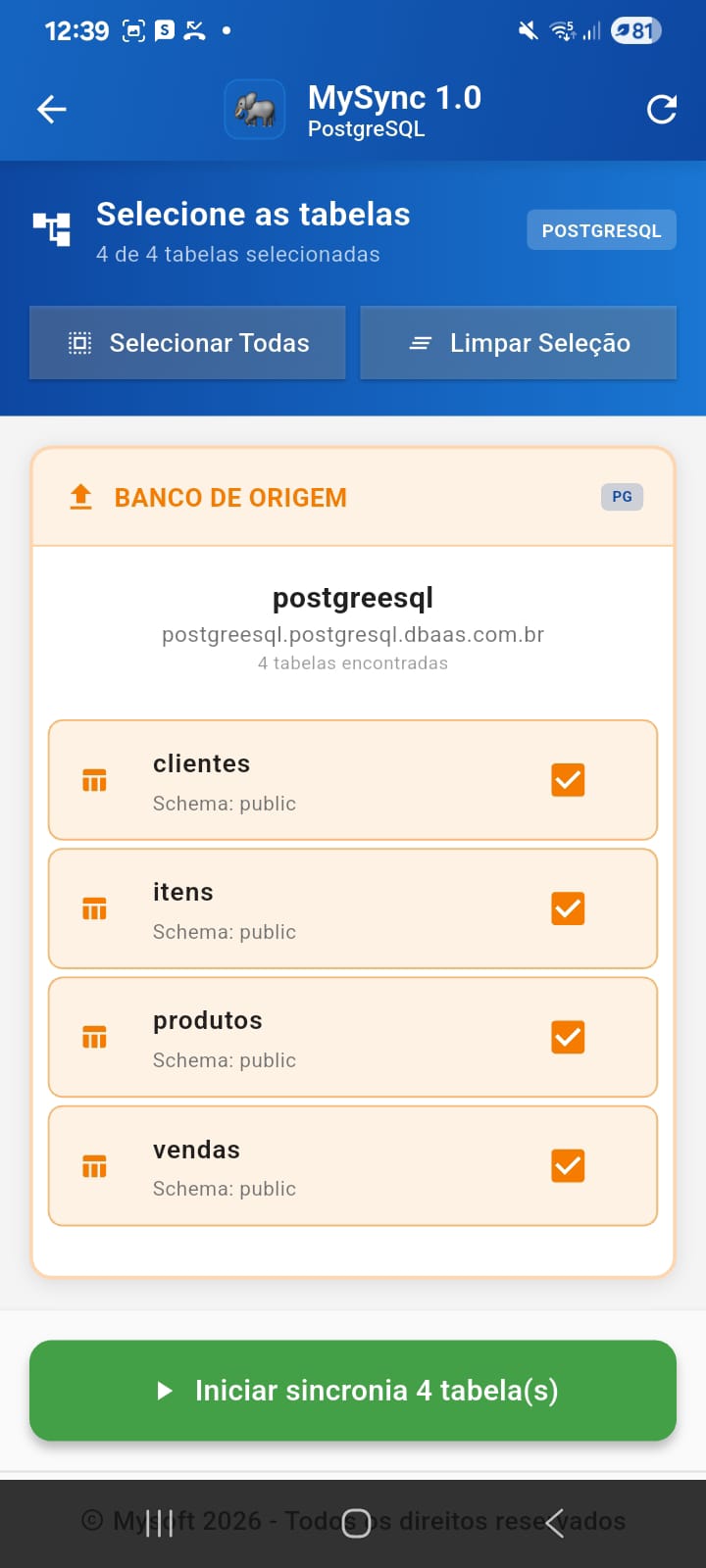Tap 'Selecionar Todas' to select all tables

(187, 343)
